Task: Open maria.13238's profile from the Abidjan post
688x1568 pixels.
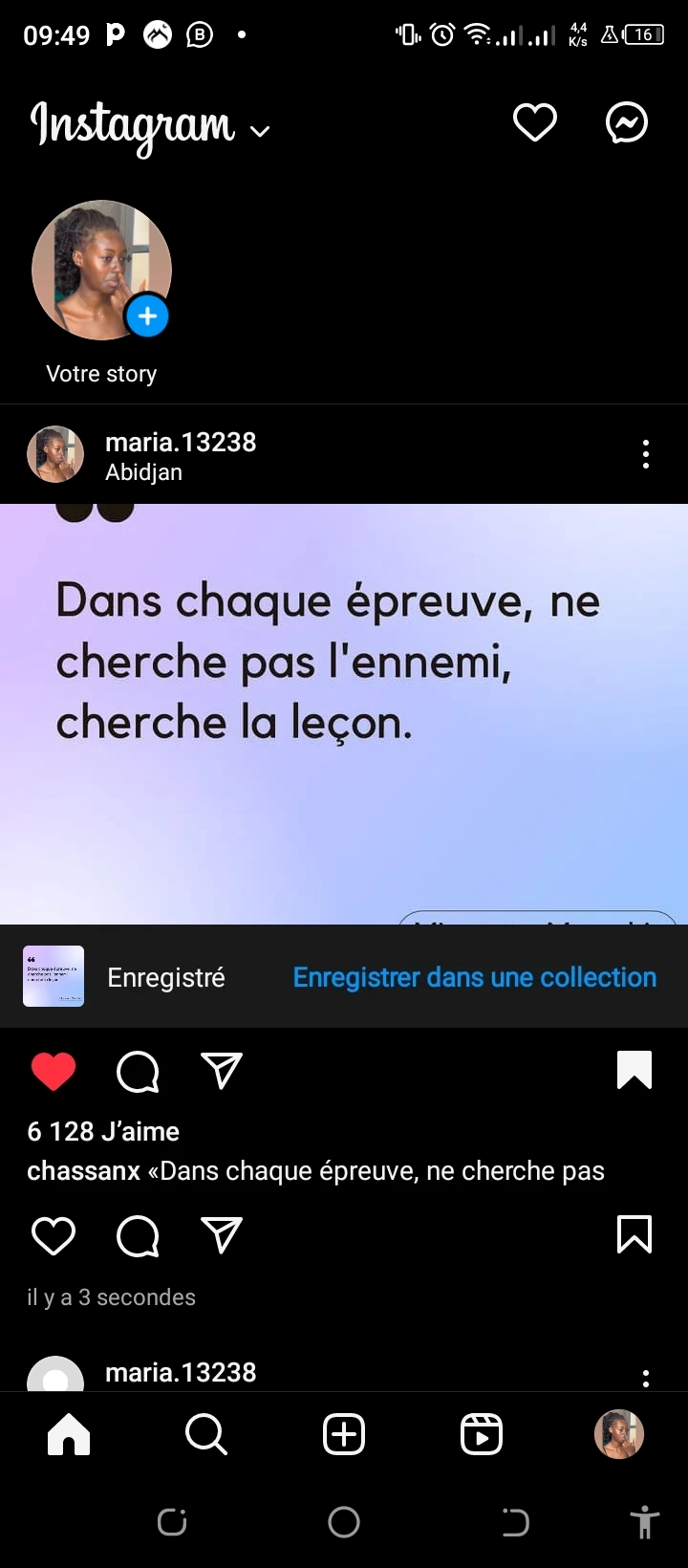Action: [180, 443]
